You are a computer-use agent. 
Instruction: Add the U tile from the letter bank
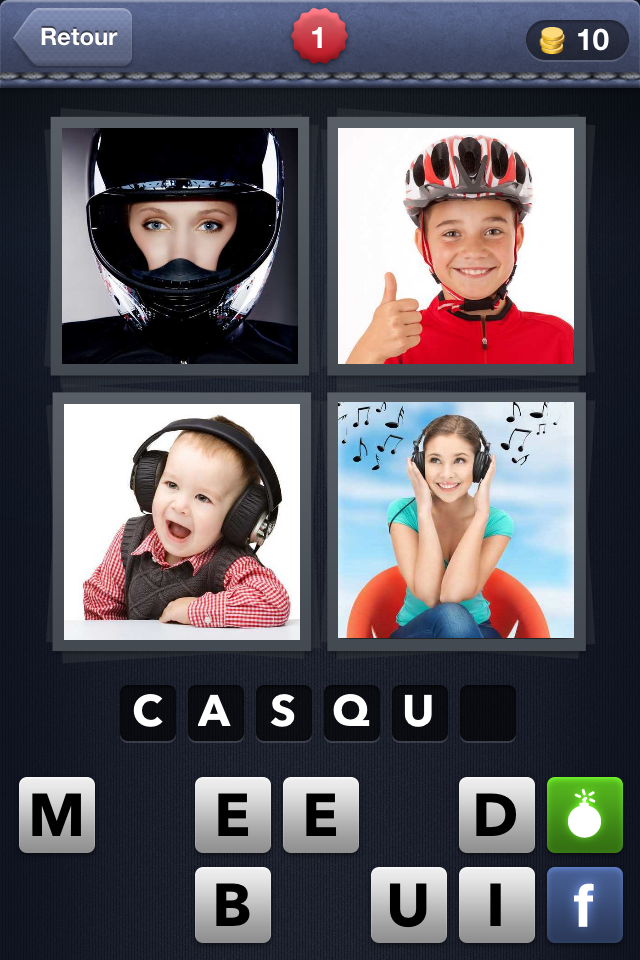tap(408, 904)
